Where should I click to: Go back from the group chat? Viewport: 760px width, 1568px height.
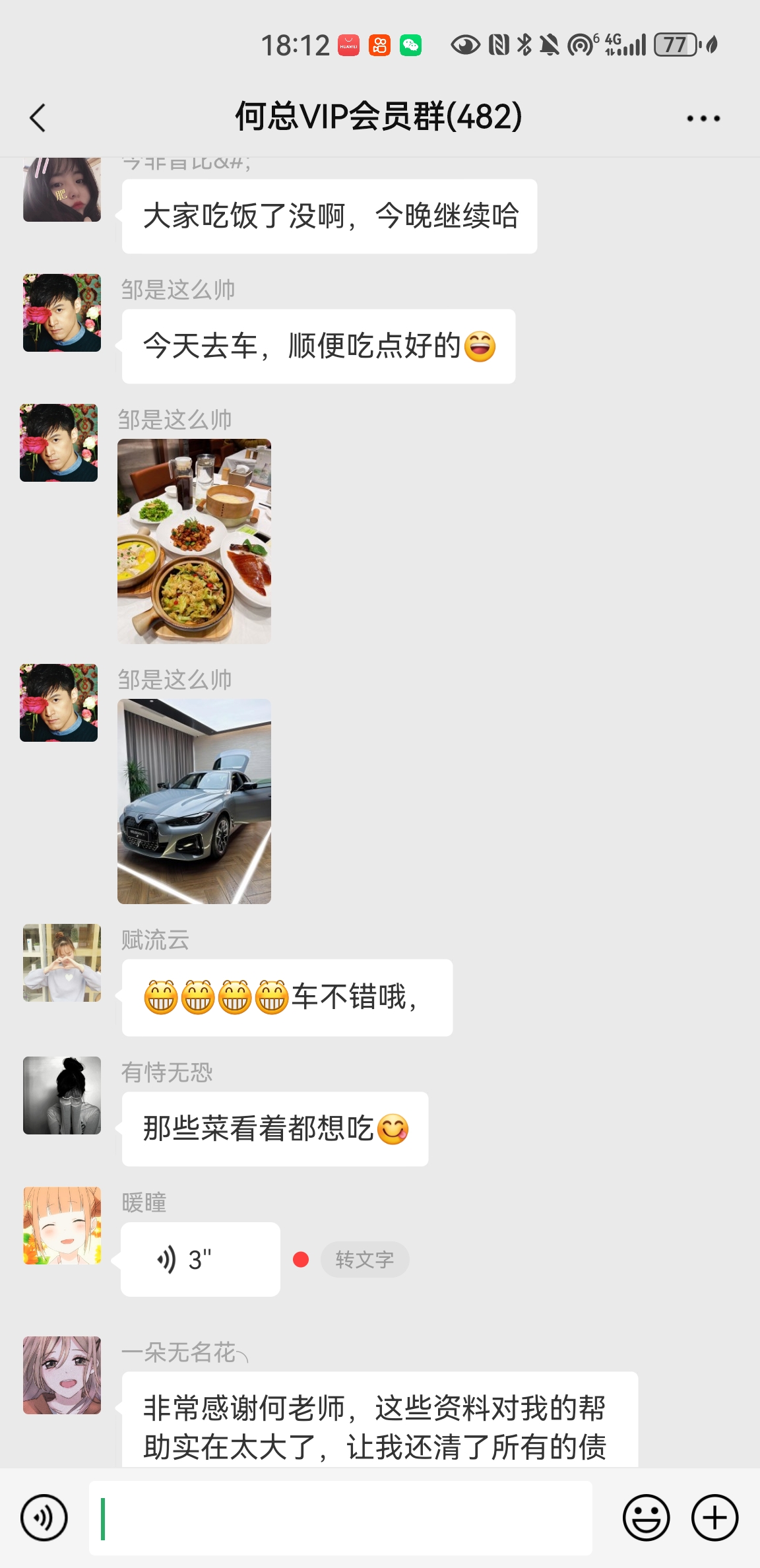pyautogui.click(x=38, y=118)
